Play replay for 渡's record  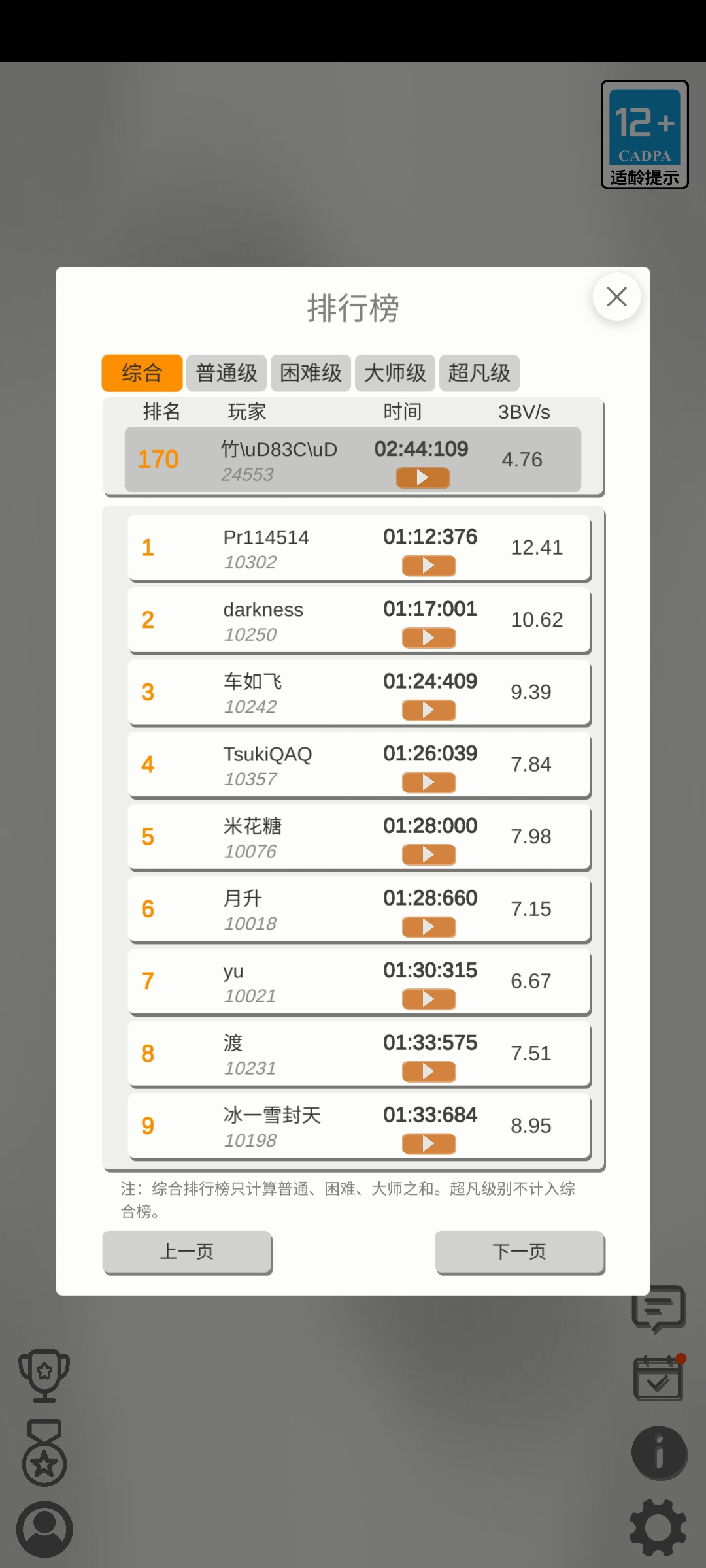tap(429, 1071)
